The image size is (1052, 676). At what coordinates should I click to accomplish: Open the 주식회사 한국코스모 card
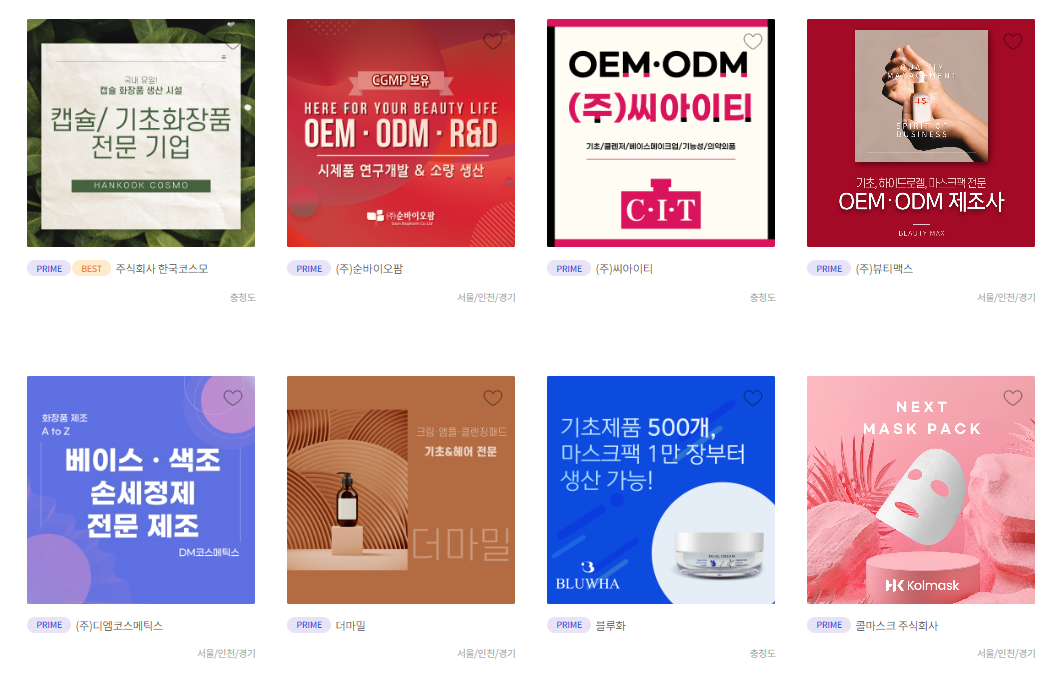point(140,133)
